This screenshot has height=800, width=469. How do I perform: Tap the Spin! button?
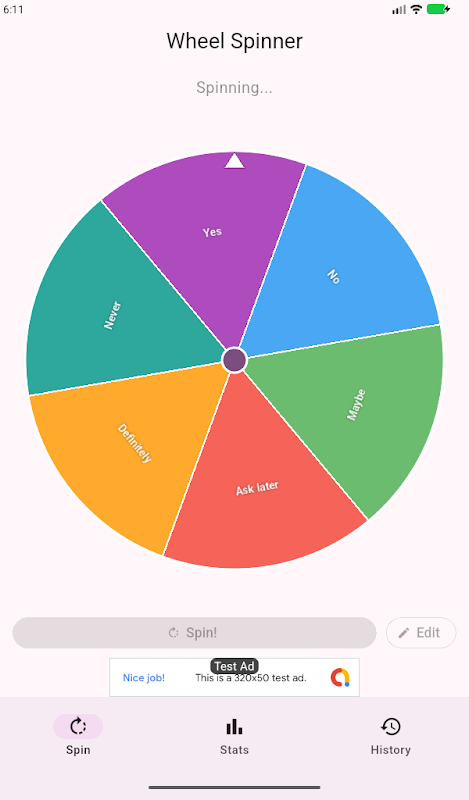click(x=194, y=633)
